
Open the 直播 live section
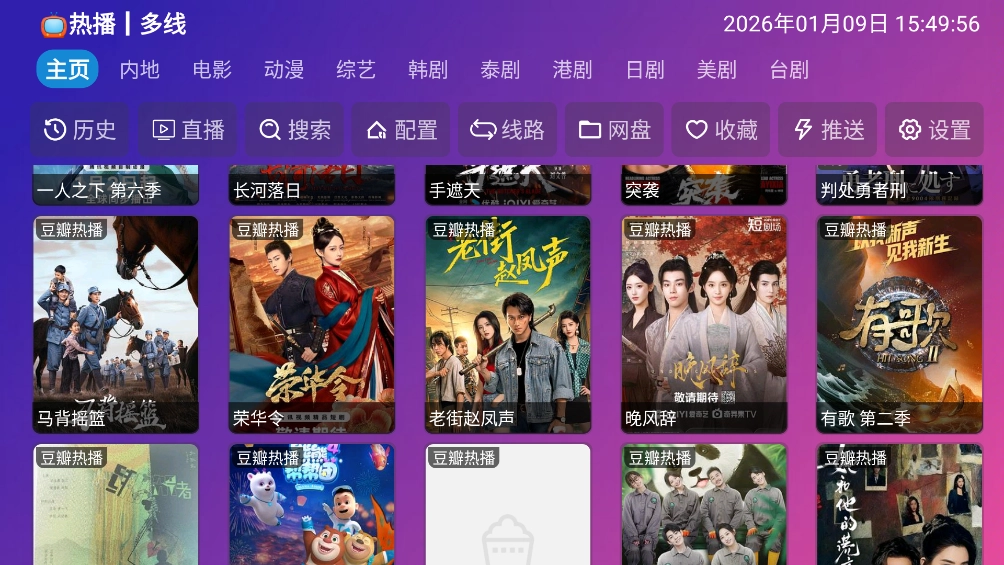[187, 130]
